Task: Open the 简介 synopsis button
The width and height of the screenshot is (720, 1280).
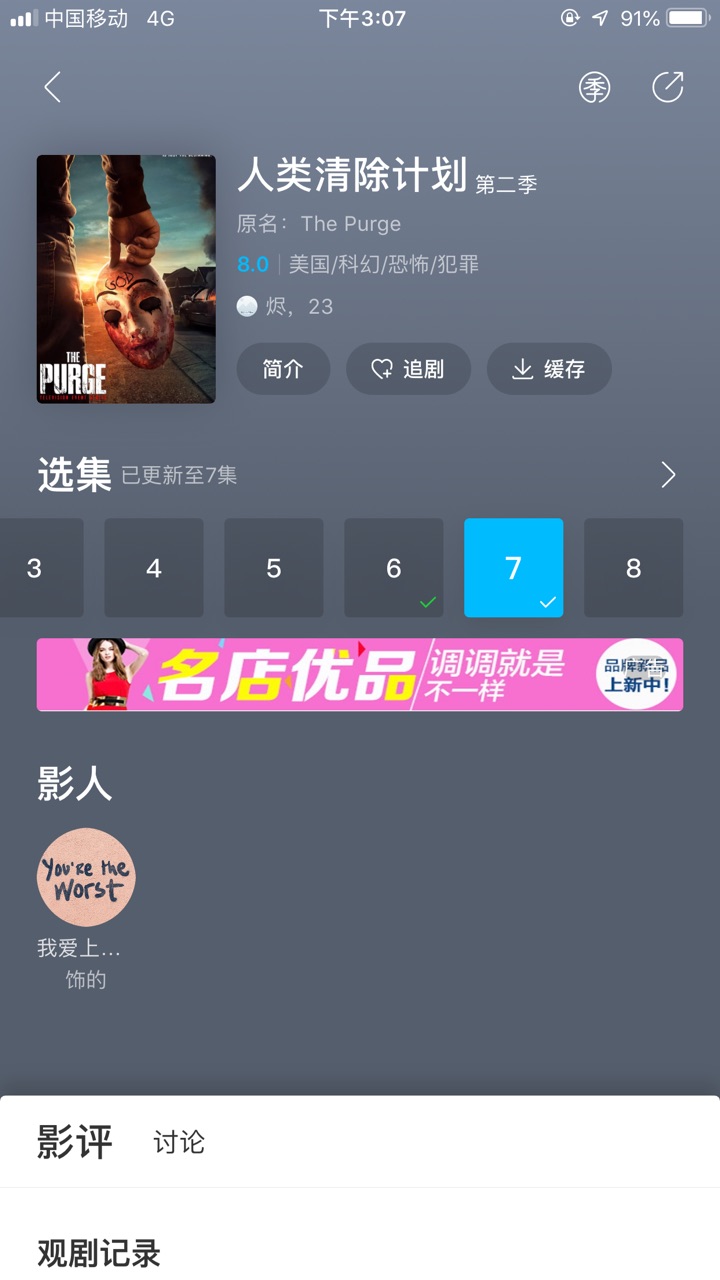Action: point(283,369)
